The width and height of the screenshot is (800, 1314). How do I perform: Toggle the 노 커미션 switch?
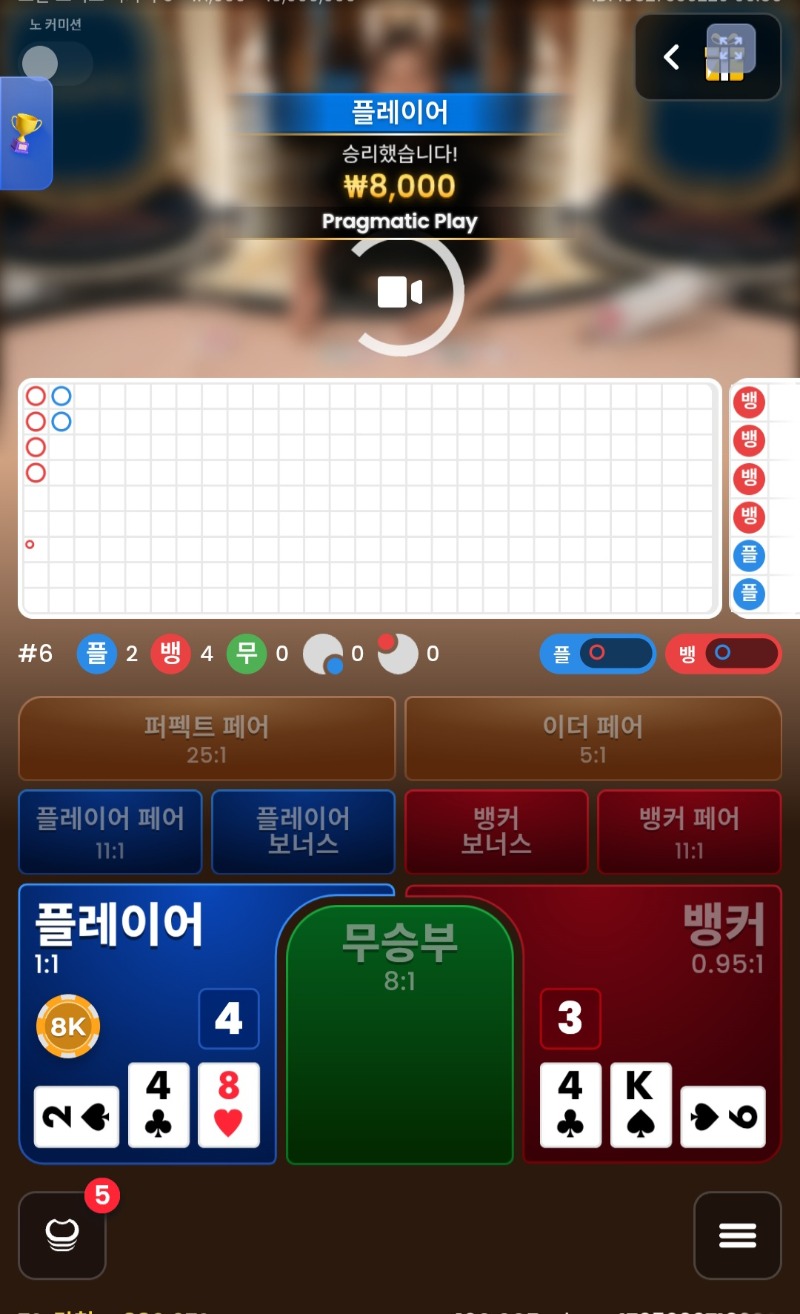[55, 63]
